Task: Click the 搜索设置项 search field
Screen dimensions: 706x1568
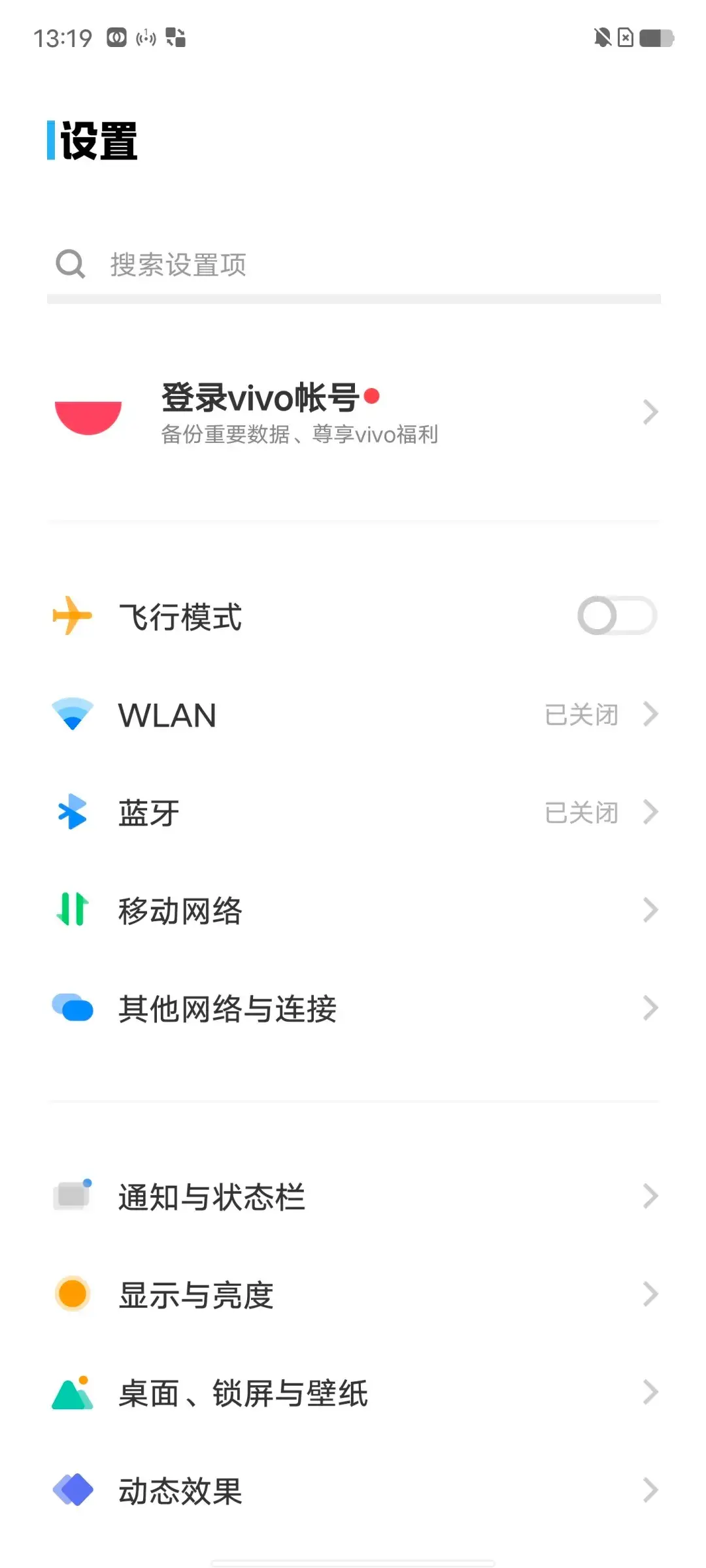Action: tap(353, 265)
